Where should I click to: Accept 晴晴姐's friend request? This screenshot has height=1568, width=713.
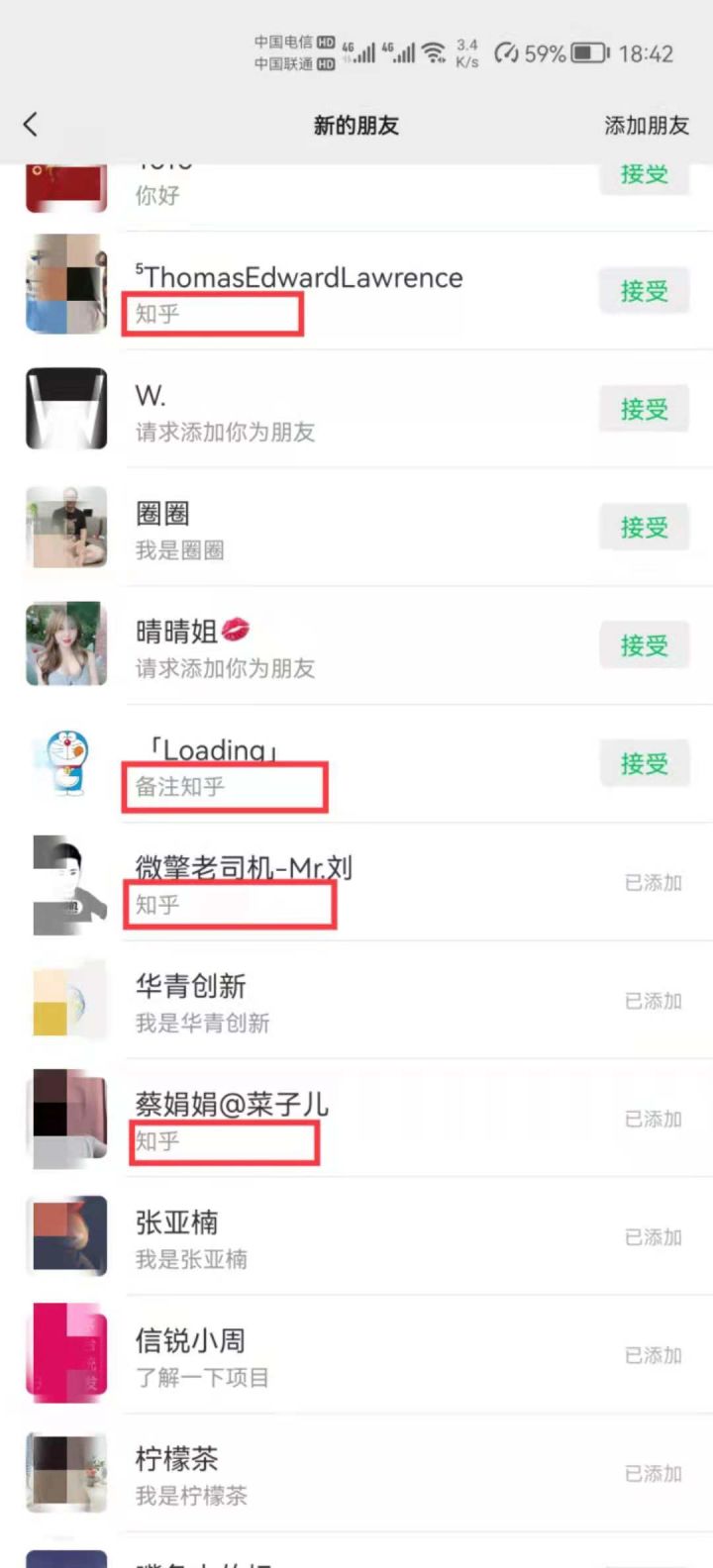[x=645, y=644]
